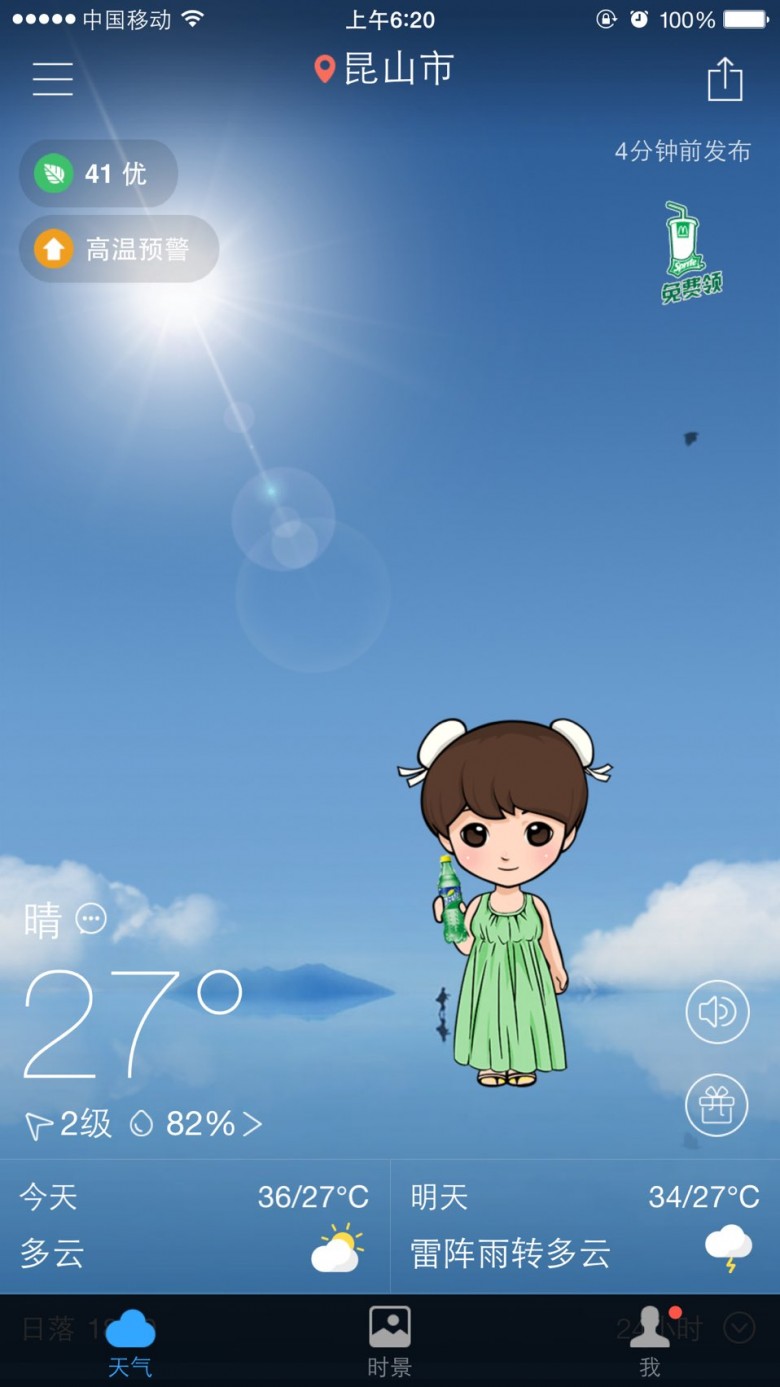Open city selector 昆山市
The width and height of the screenshot is (780, 1387).
[x=384, y=69]
